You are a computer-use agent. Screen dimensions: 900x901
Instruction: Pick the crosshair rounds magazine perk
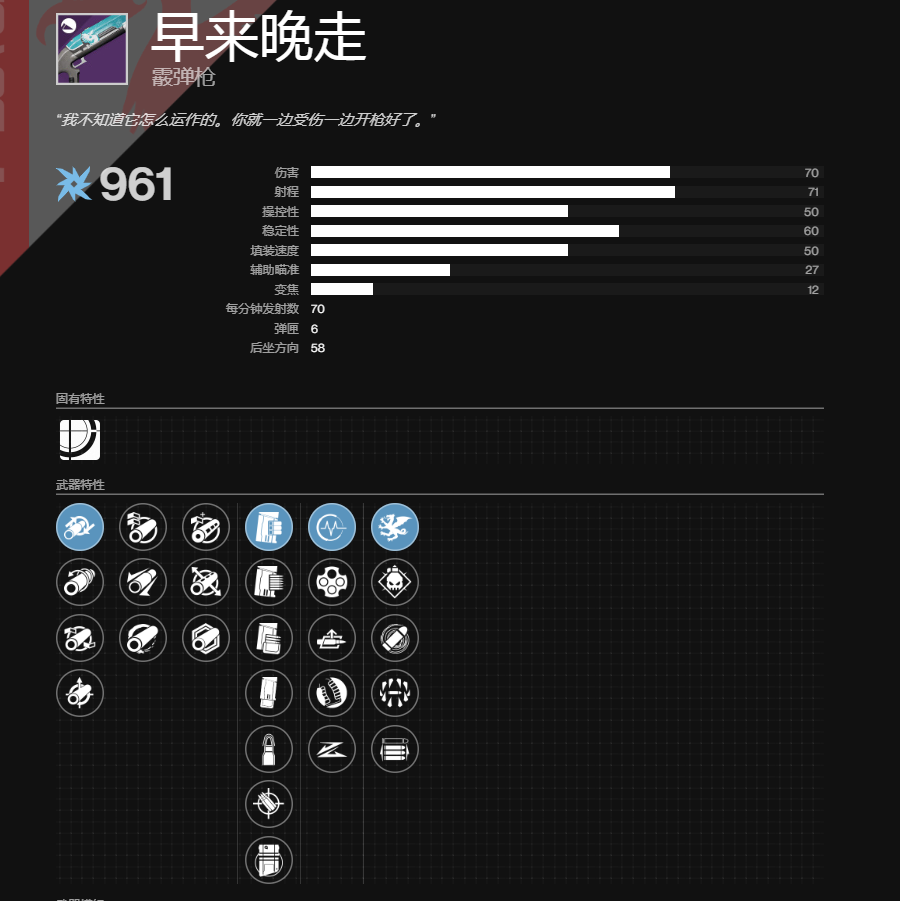269,804
